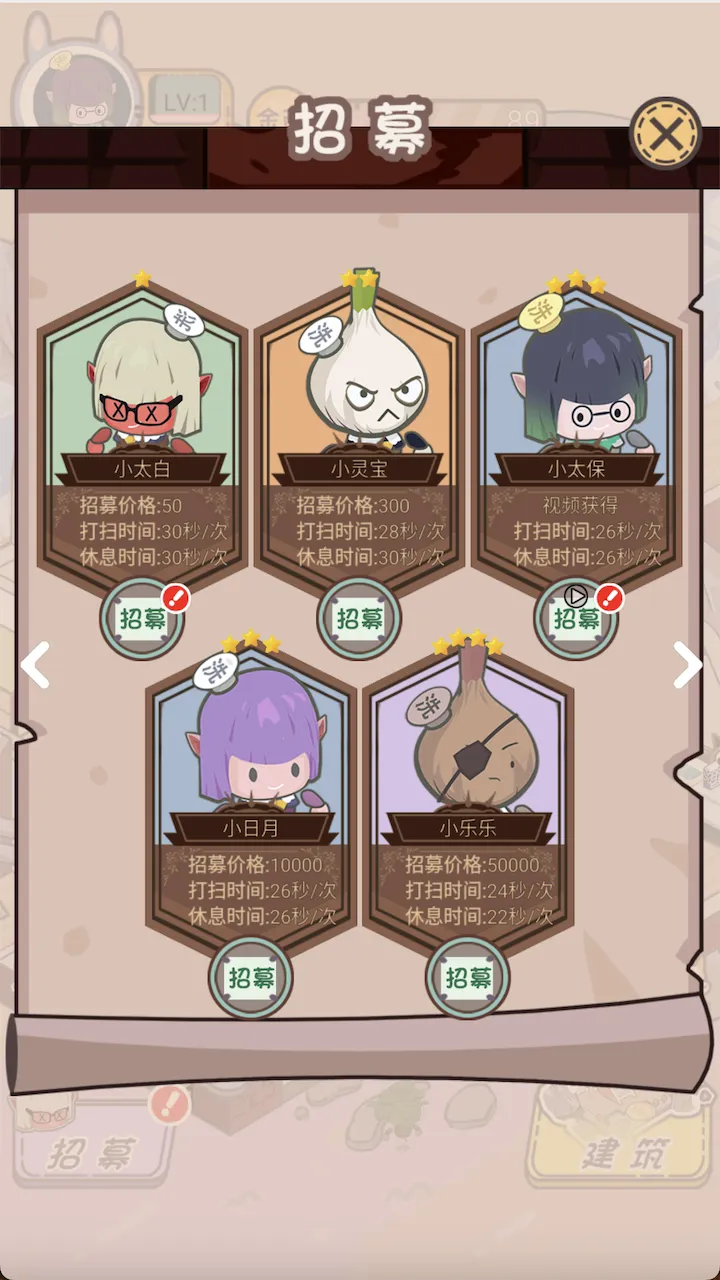Recruit 小乐乐 for 50000
The image size is (720, 1280).
467,977
